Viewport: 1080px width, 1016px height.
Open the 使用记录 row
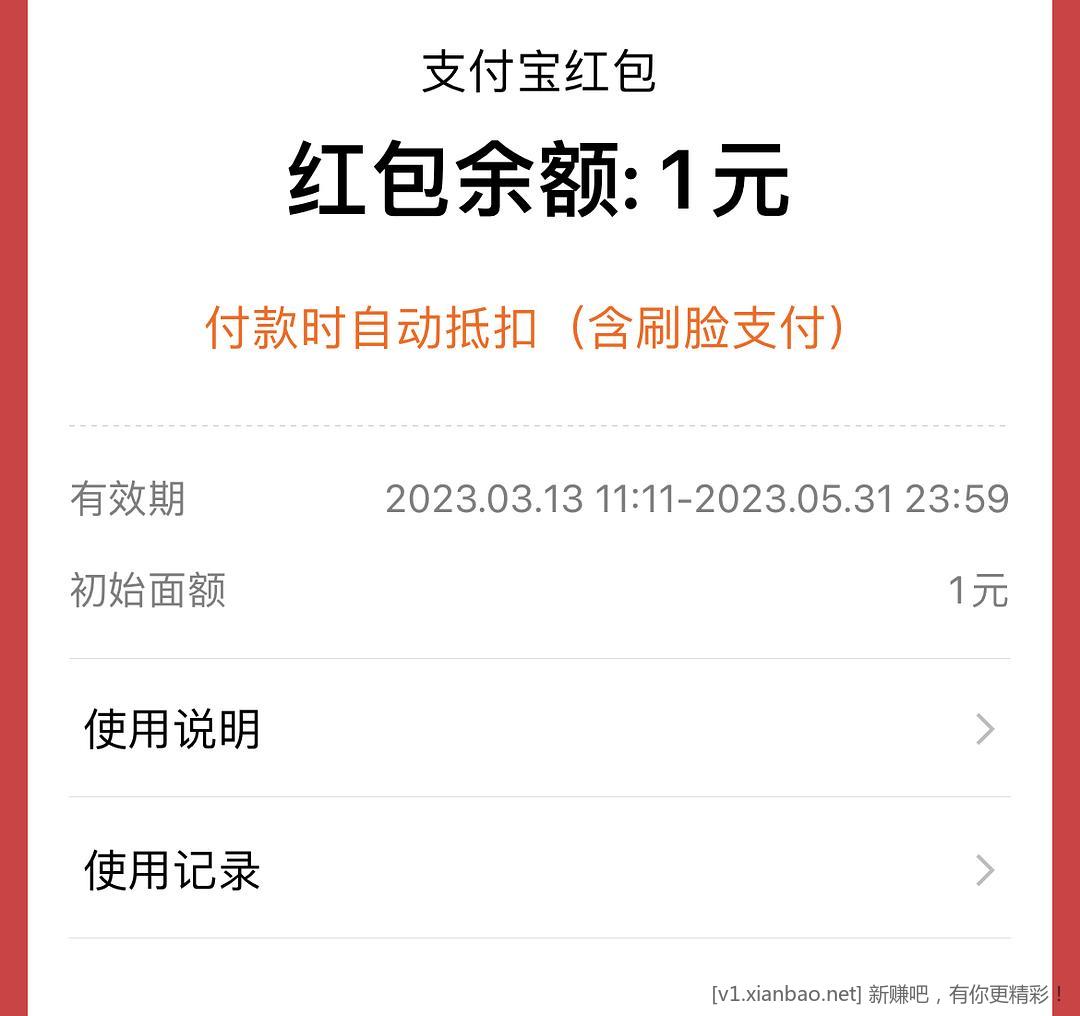(539, 869)
